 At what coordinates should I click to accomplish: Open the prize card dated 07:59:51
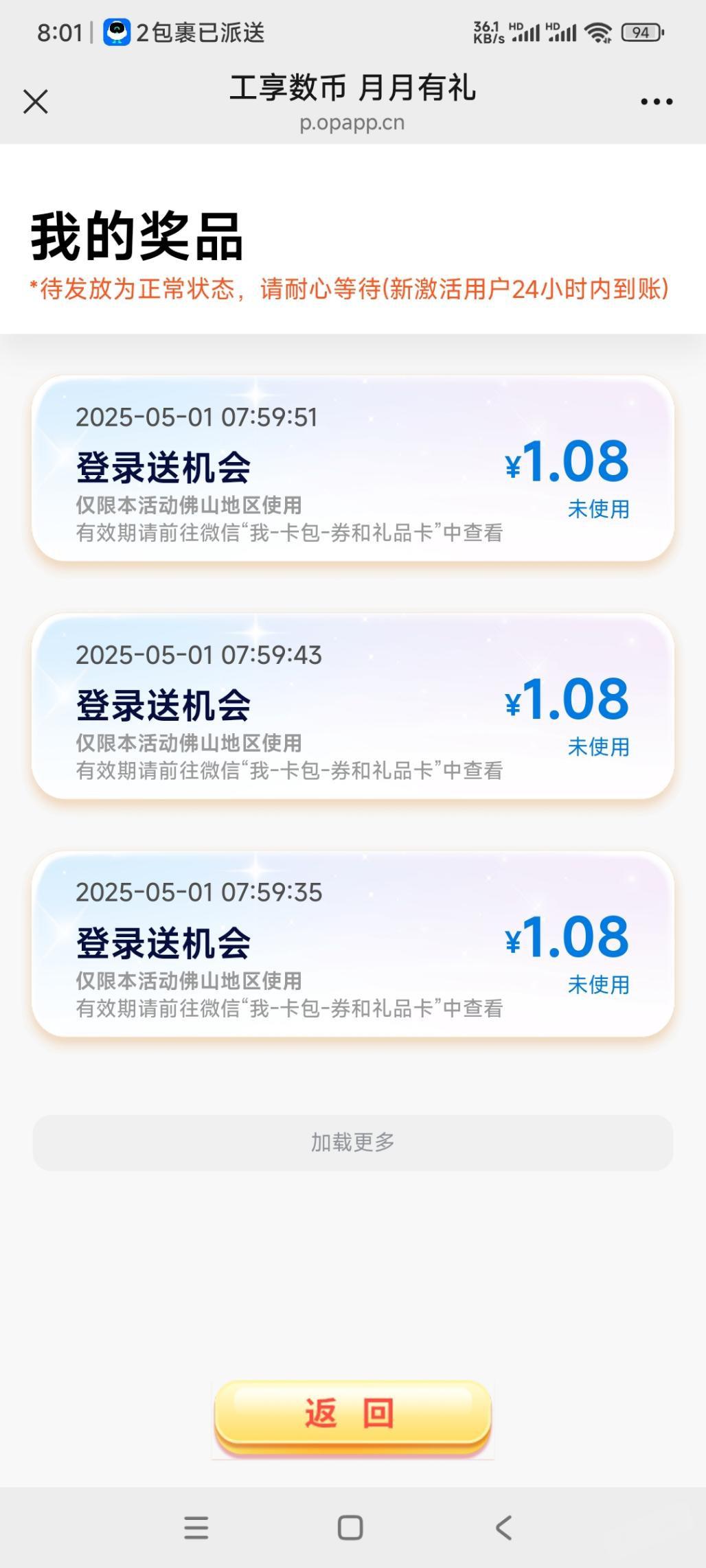pos(353,468)
